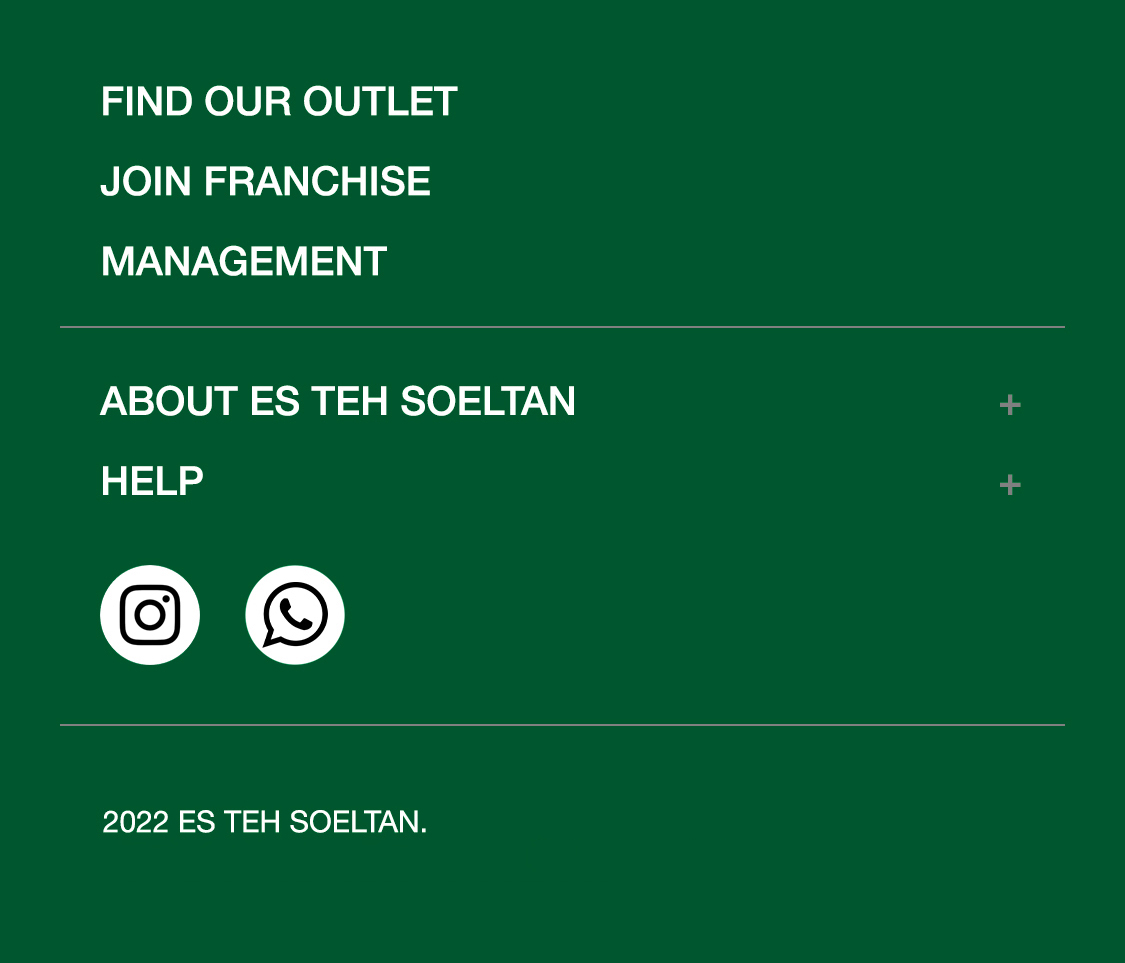1125x963 pixels.
Task: Open the Find Our Outlet link
Action: click(279, 102)
